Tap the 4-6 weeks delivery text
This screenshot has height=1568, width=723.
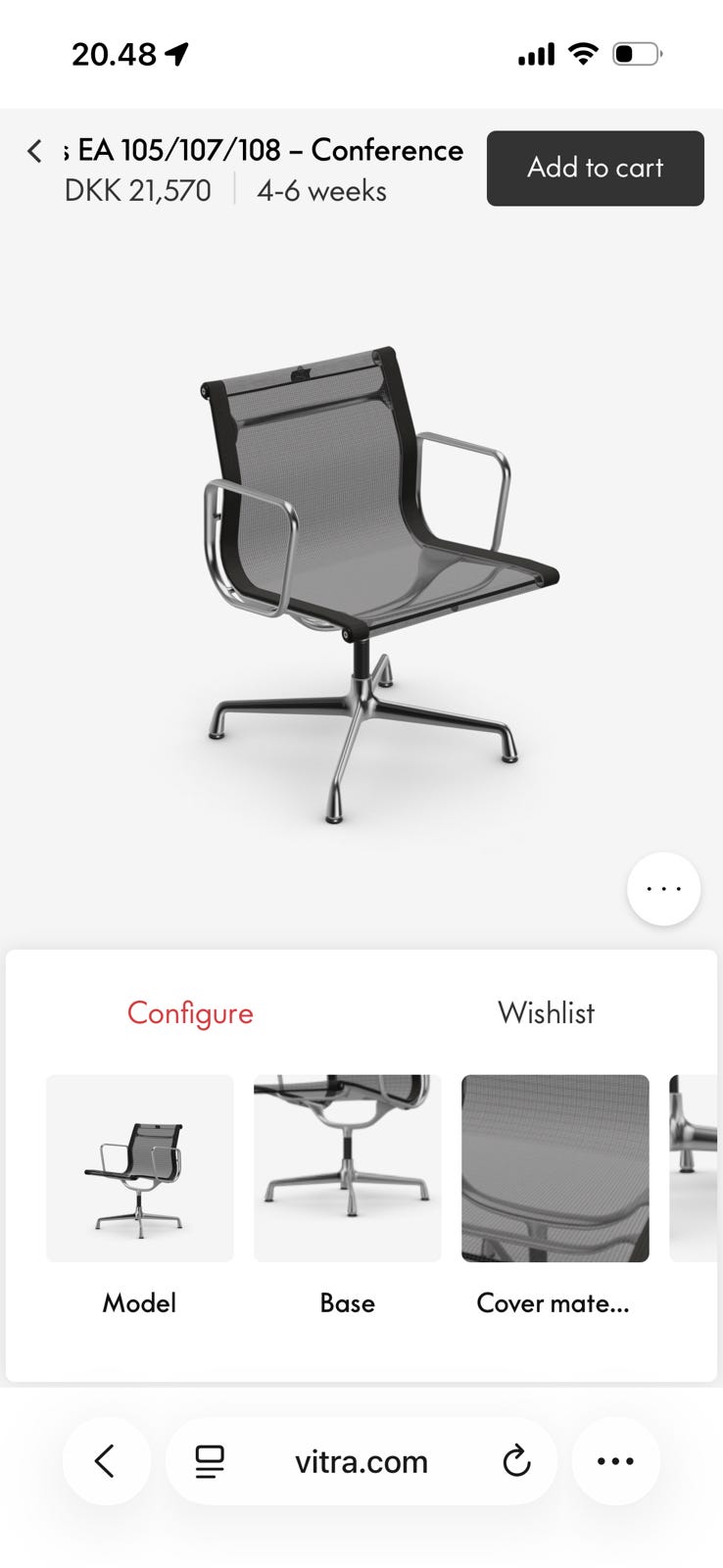pos(321,191)
